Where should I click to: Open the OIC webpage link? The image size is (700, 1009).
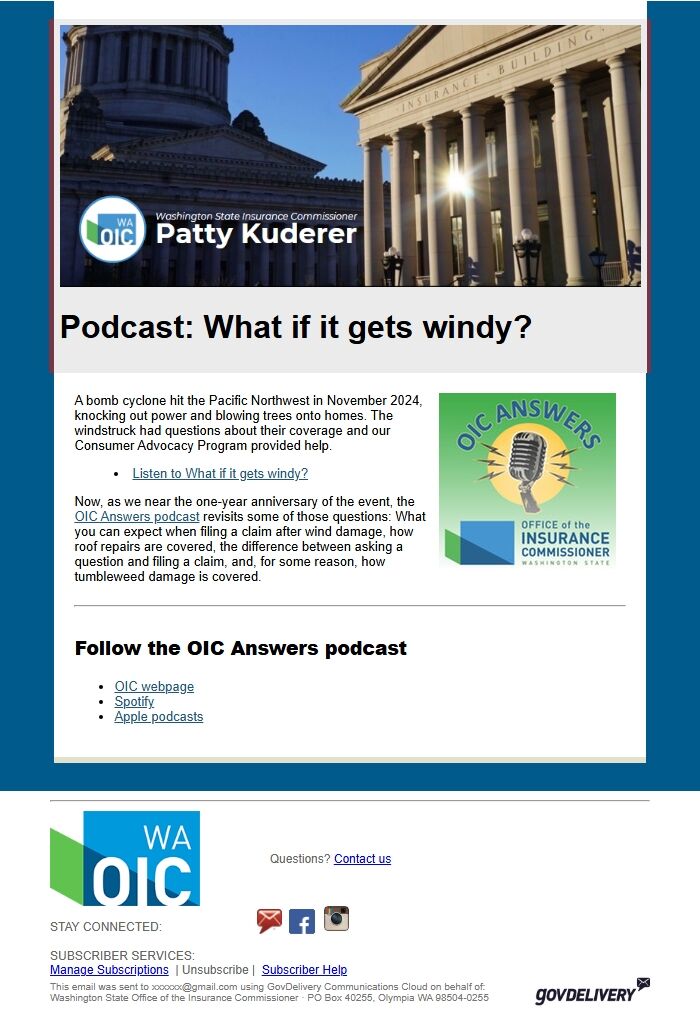[x=154, y=687]
